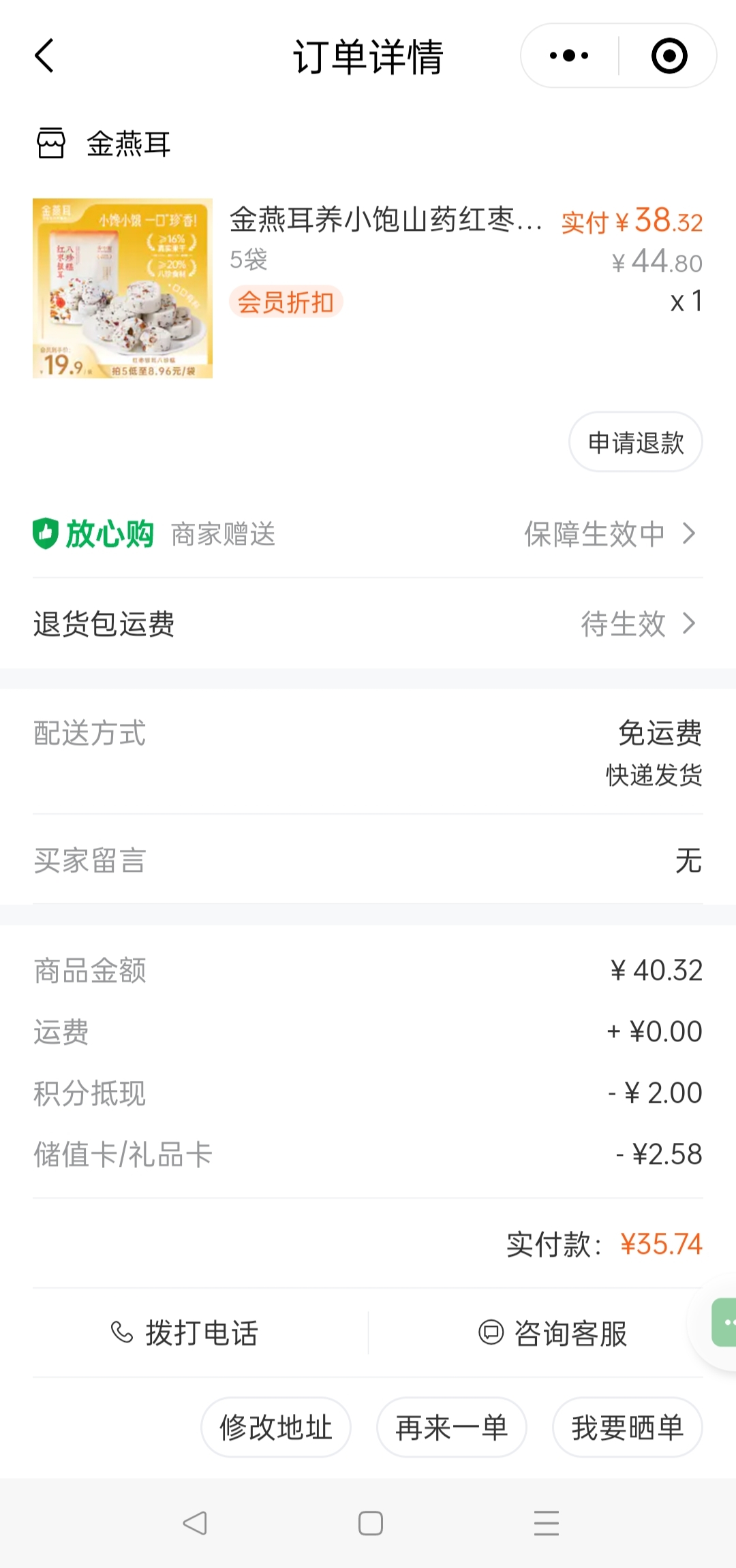Go back from the order details page

point(44,56)
